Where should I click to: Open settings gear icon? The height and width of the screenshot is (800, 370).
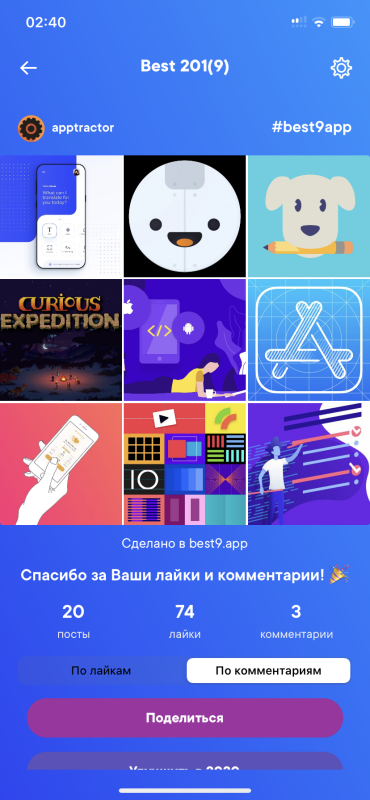click(341, 68)
